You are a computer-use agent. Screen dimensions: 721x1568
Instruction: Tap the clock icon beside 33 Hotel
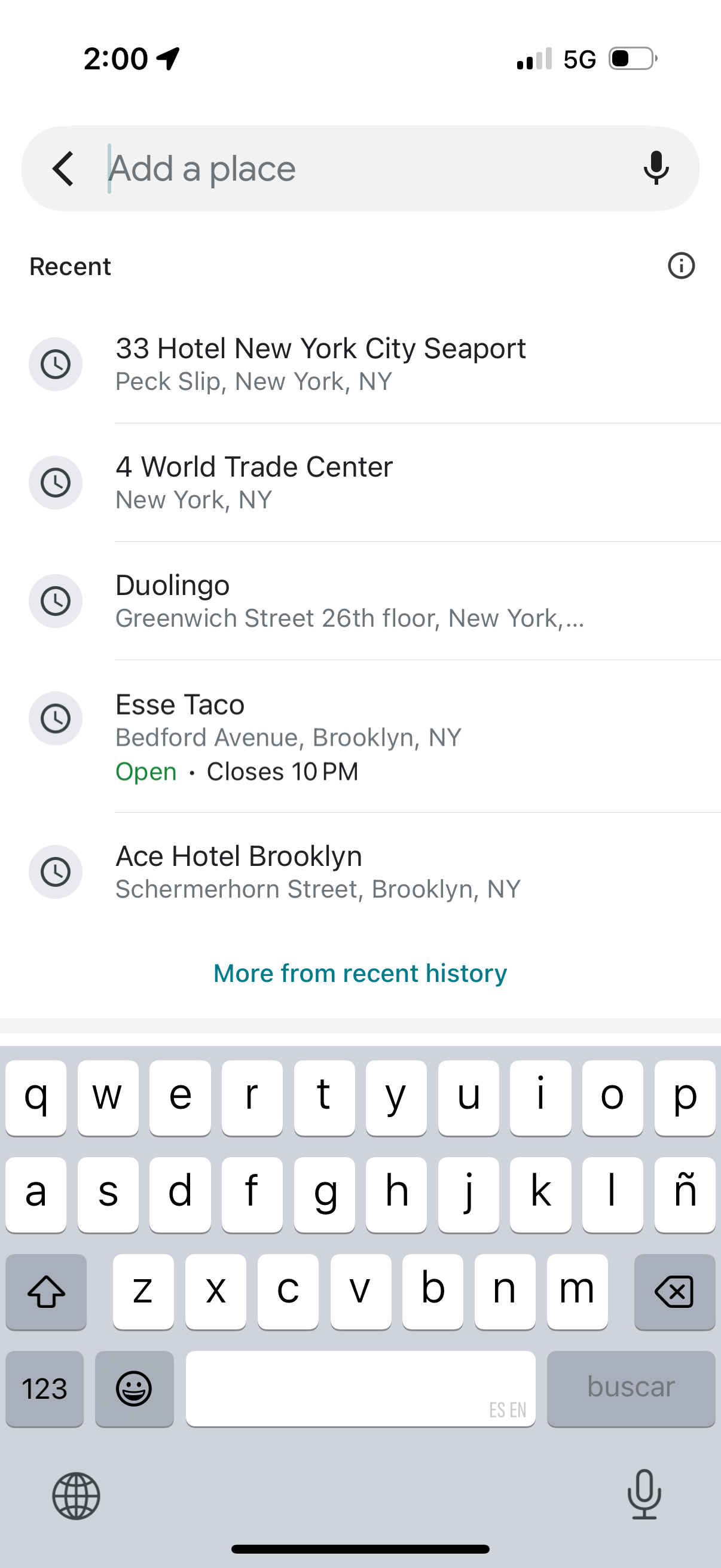tap(56, 364)
